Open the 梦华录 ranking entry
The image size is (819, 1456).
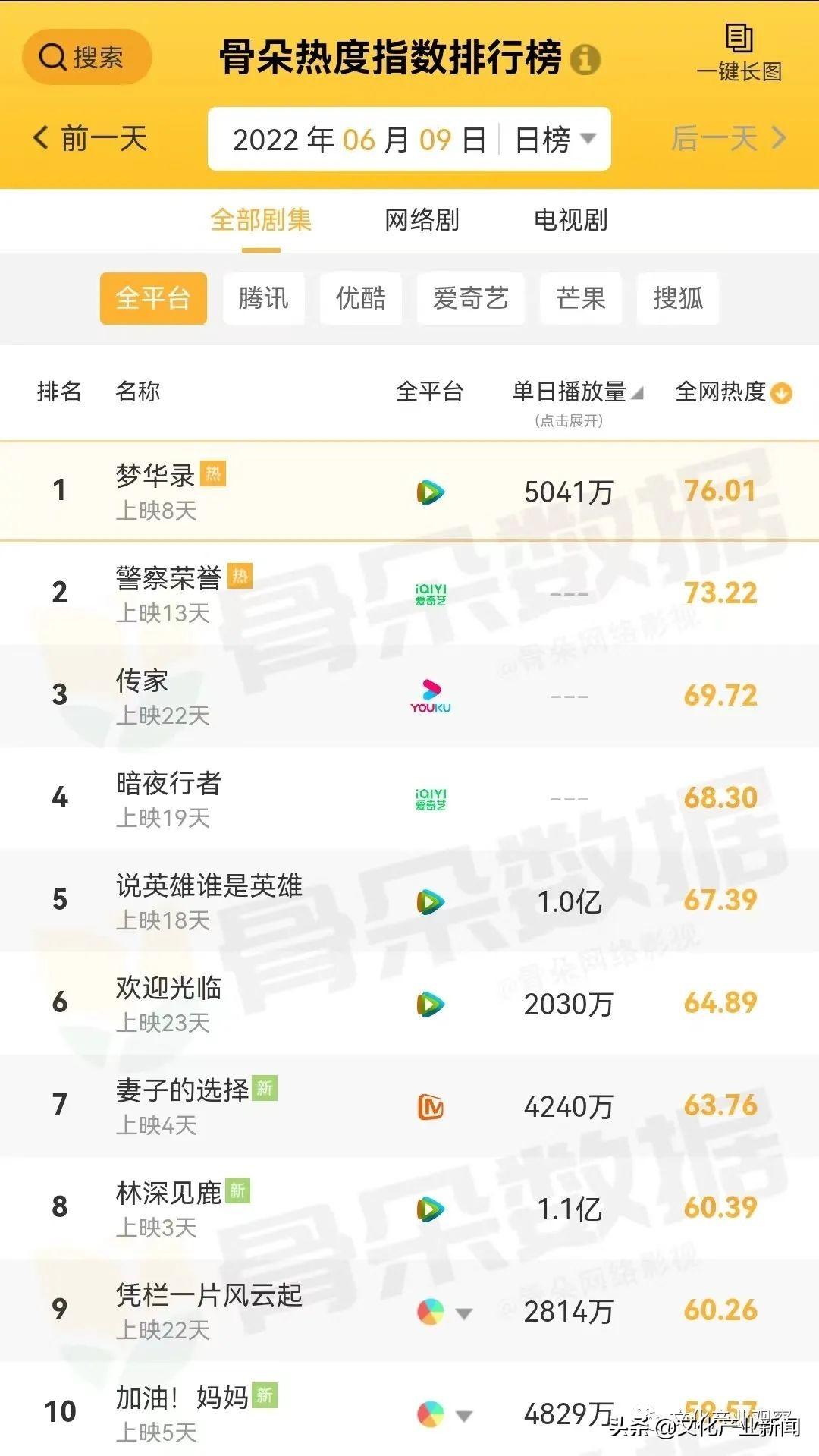pos(156,476)
